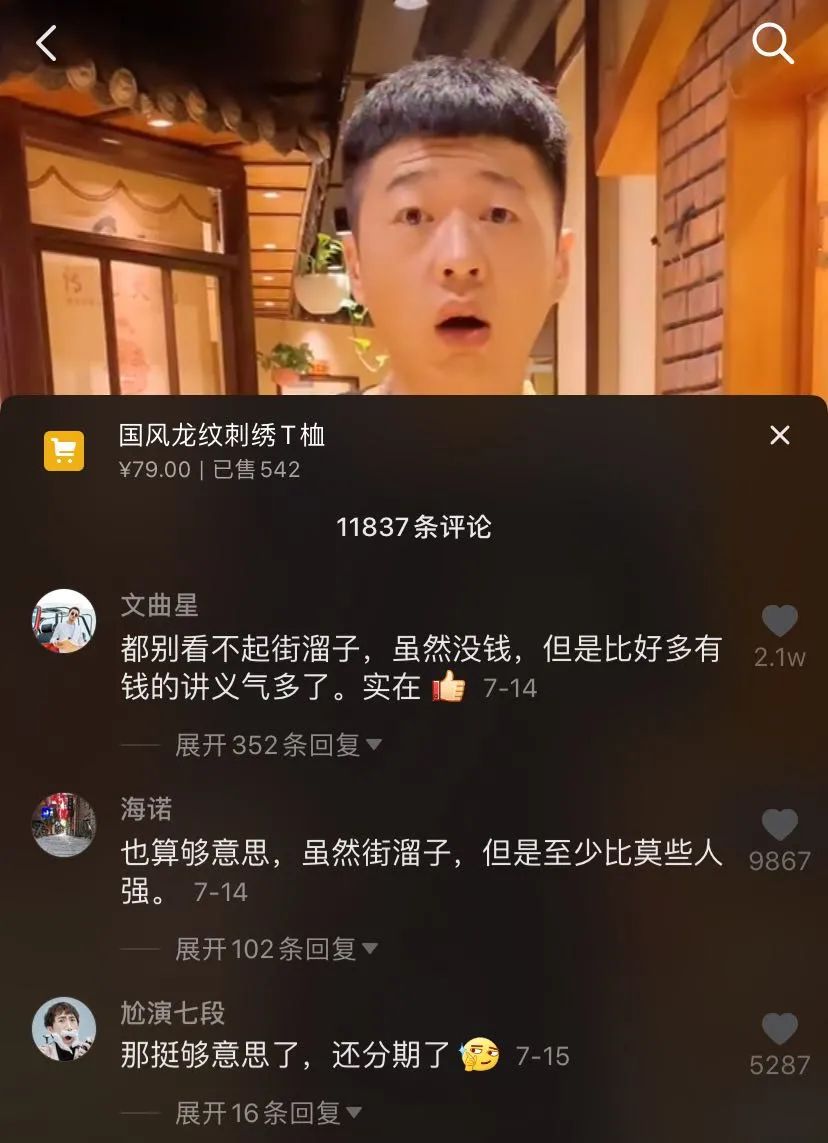828x1143 pixels.
Task: Like 文曲星's comment
Action: pyautogui.click(x=779, y=622)
